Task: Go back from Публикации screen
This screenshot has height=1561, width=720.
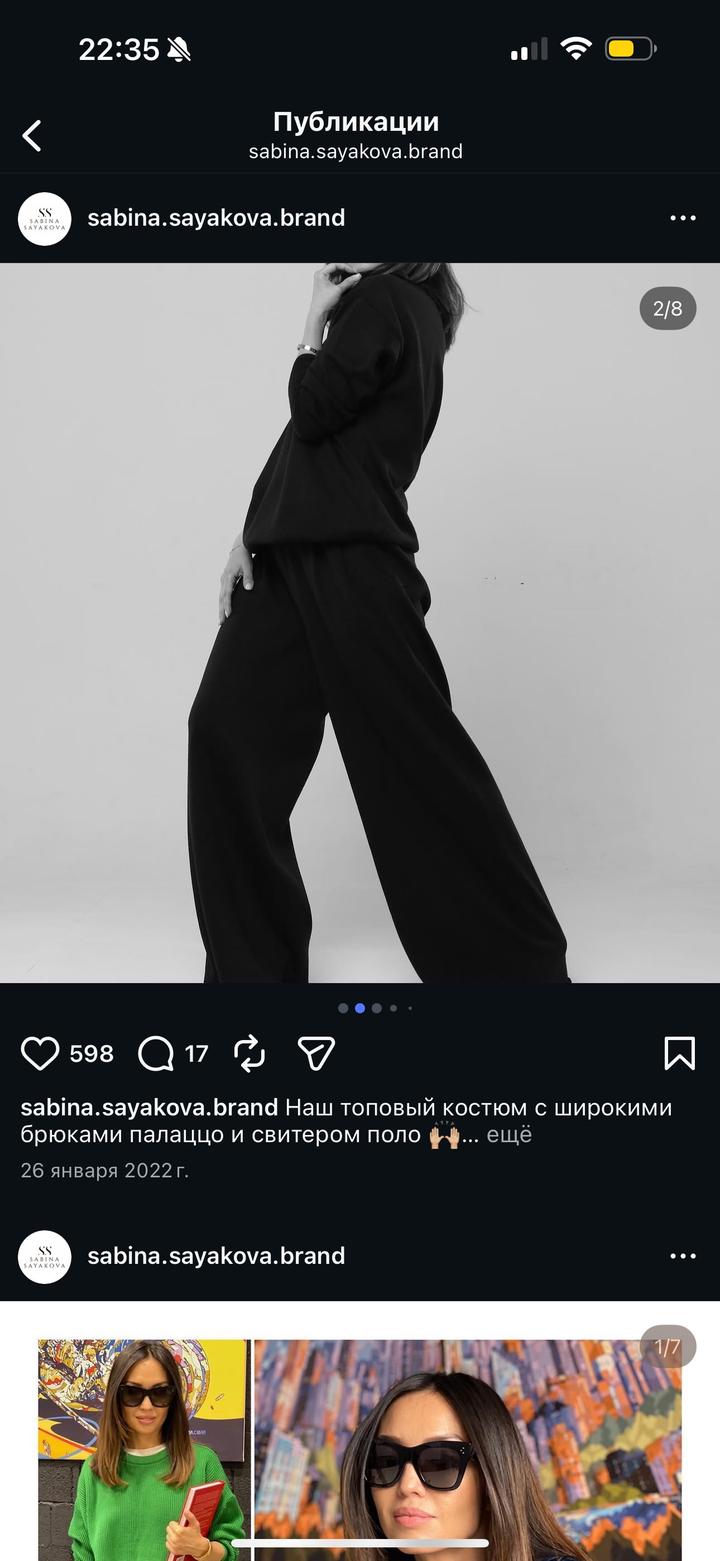Action: click(33, 135)
